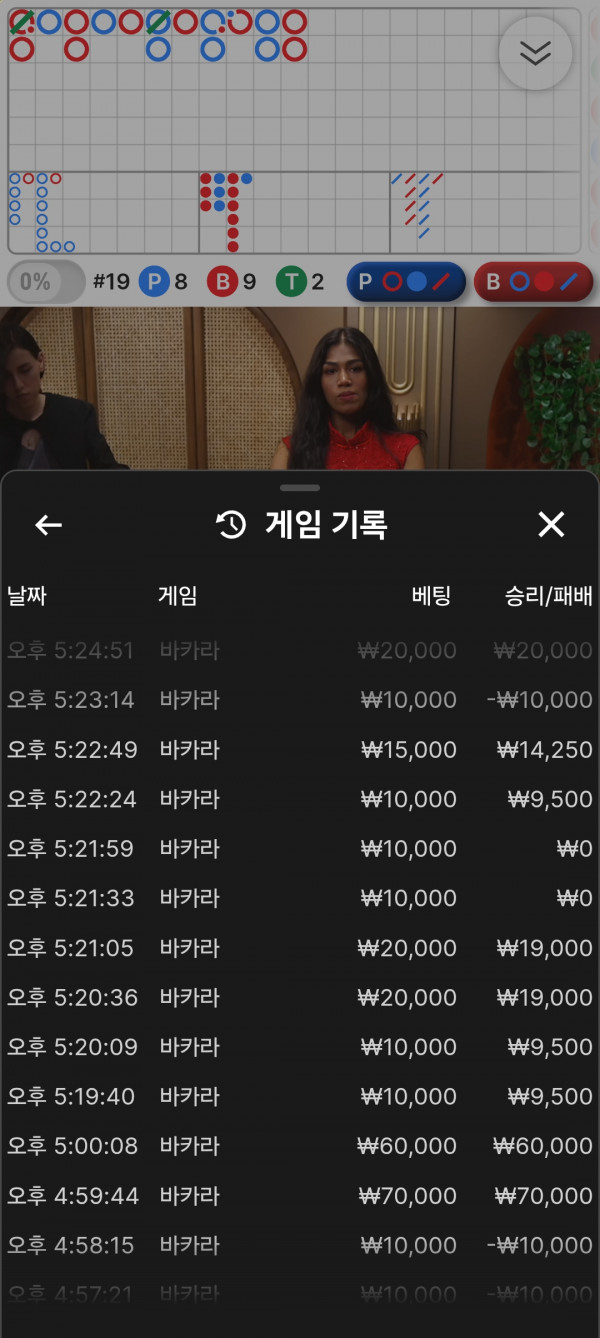Tap the drag handle atop the history sheet

(300, 488)
